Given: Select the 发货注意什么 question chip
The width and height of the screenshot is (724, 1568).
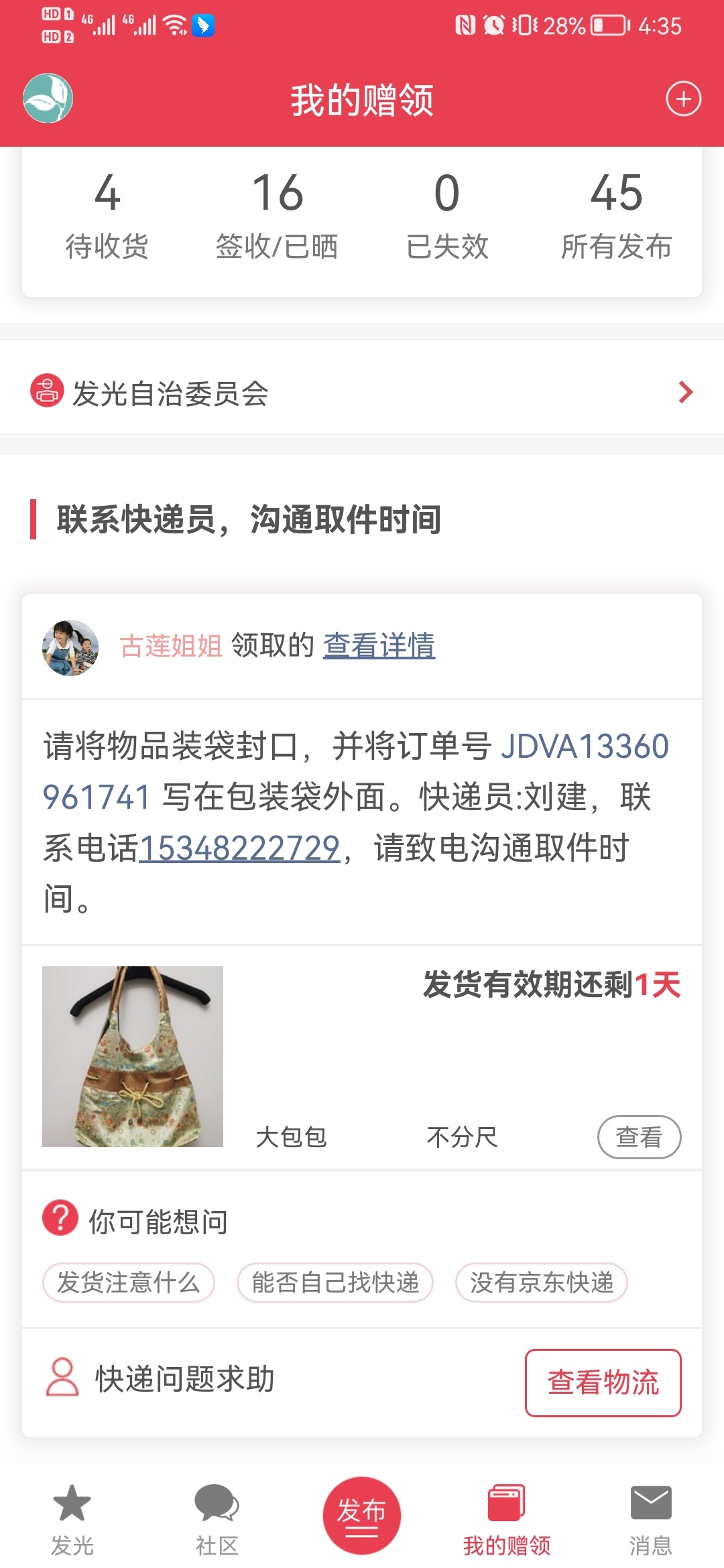Looking at the screenshot, I should 129,1283.
